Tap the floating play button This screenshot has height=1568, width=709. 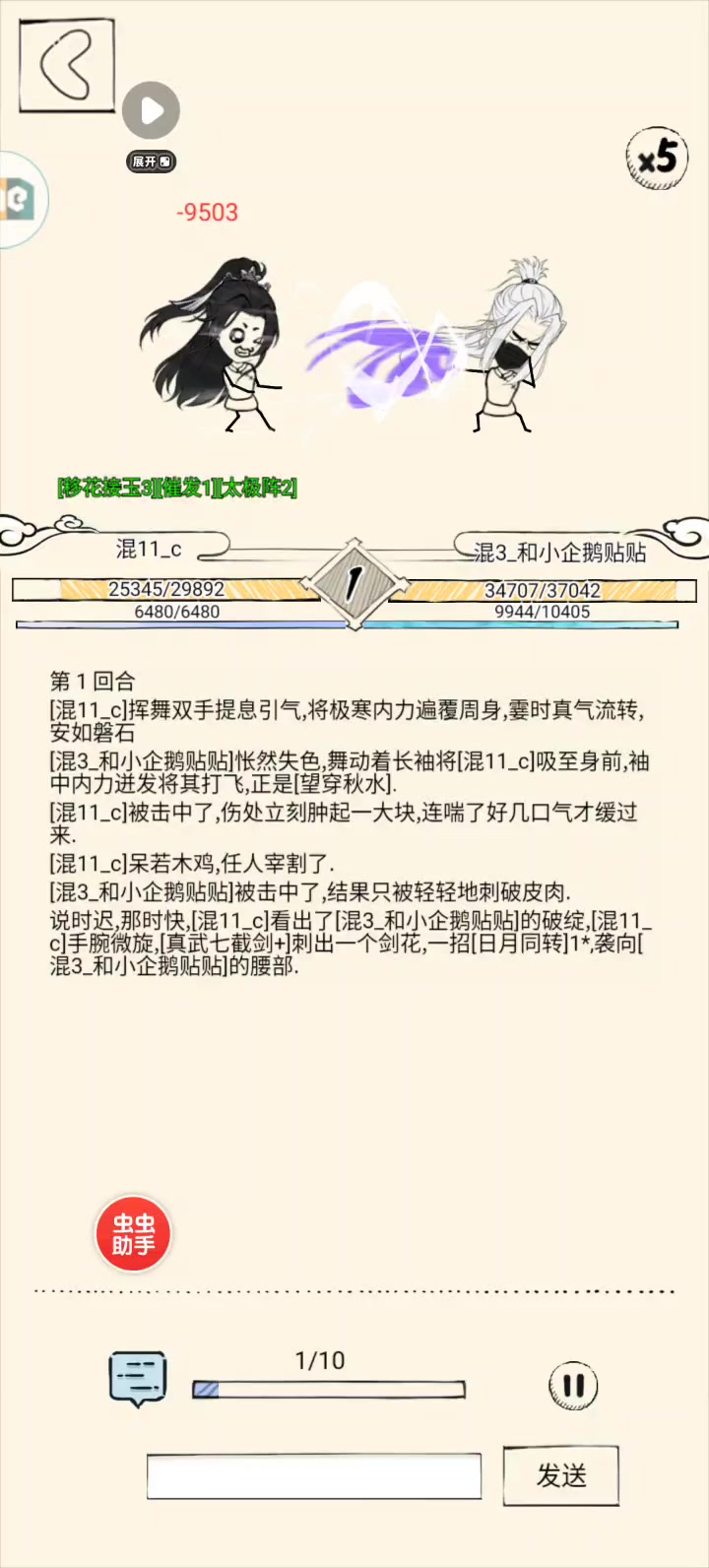[152, 110]
